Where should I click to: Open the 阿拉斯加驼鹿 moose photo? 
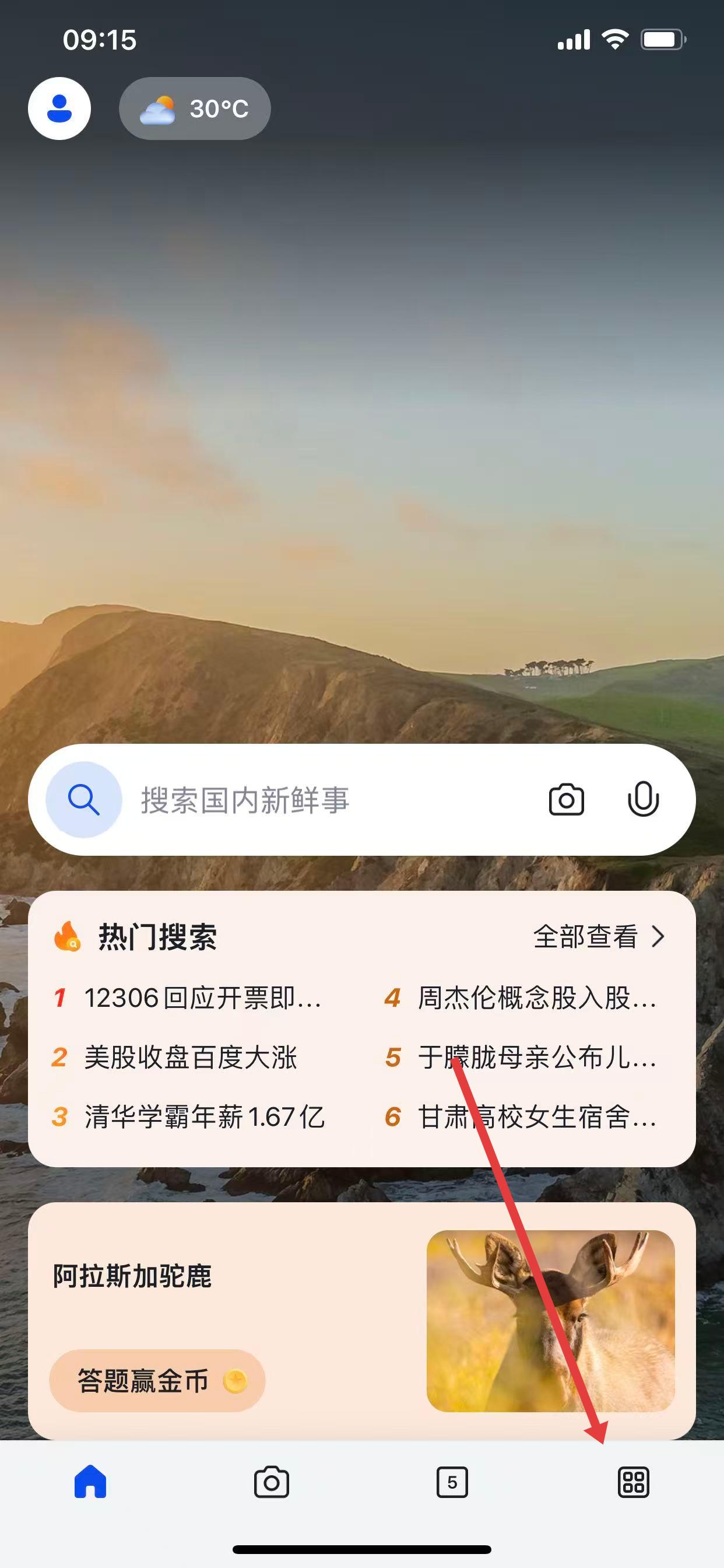[x=550, y=1321]
